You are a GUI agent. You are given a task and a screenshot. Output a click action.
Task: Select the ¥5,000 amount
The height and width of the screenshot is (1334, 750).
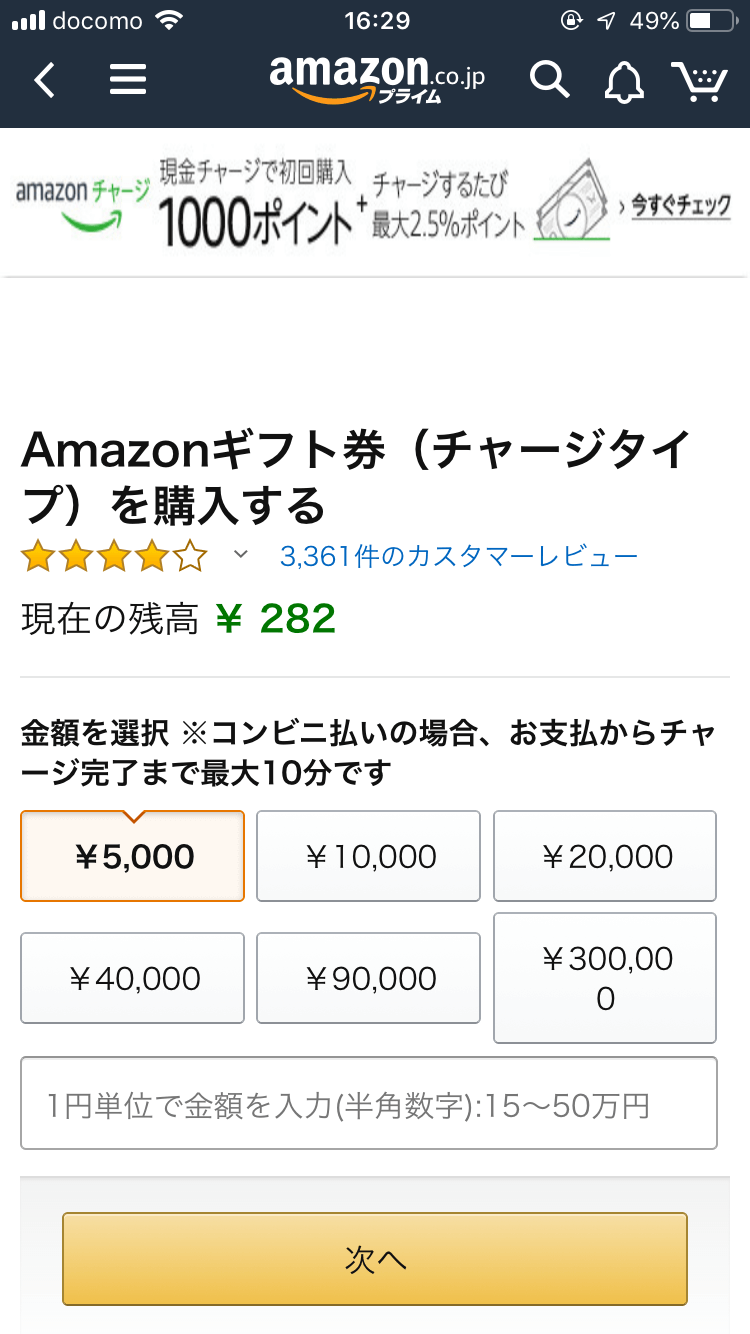pyautogui.click(x=133, y=856)
